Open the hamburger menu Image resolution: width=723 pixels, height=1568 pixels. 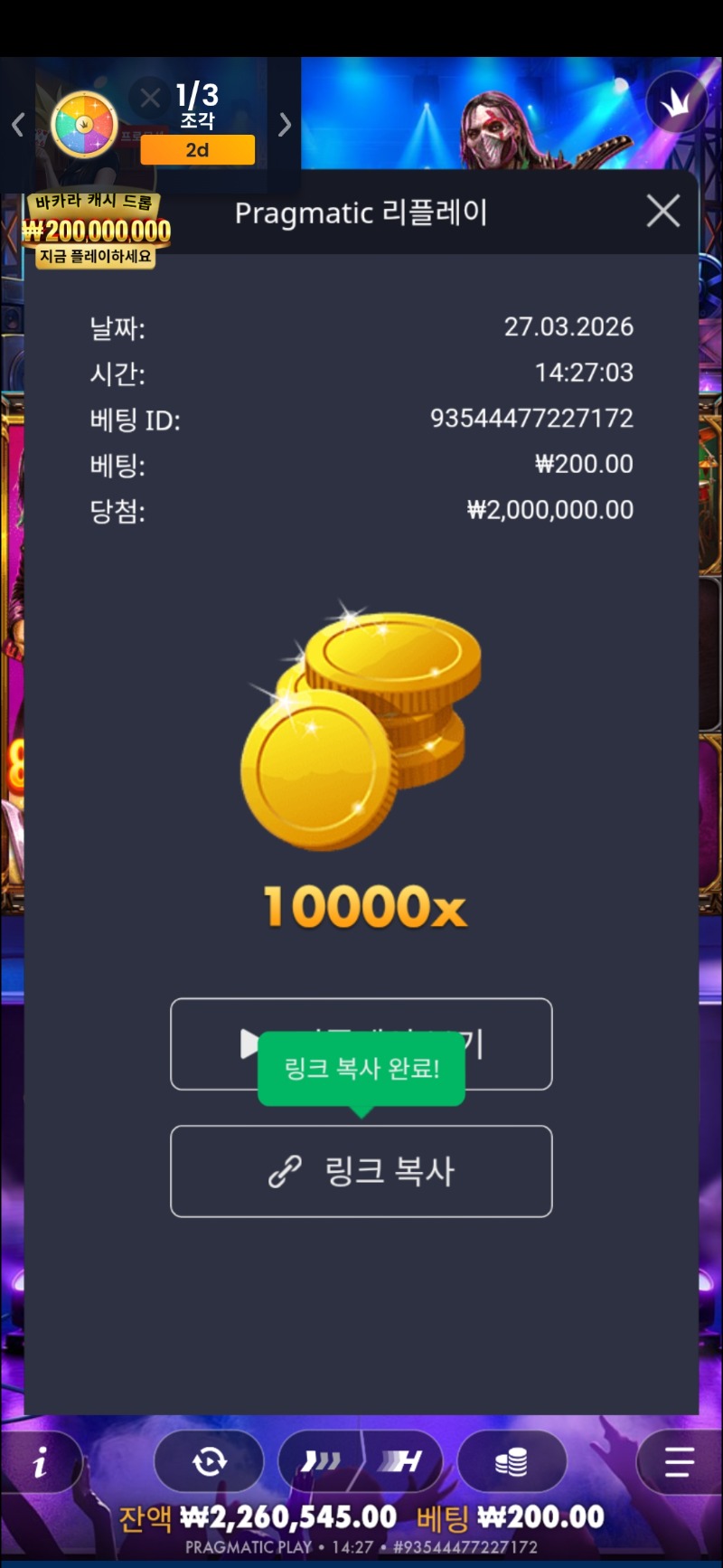point(679,1461)
